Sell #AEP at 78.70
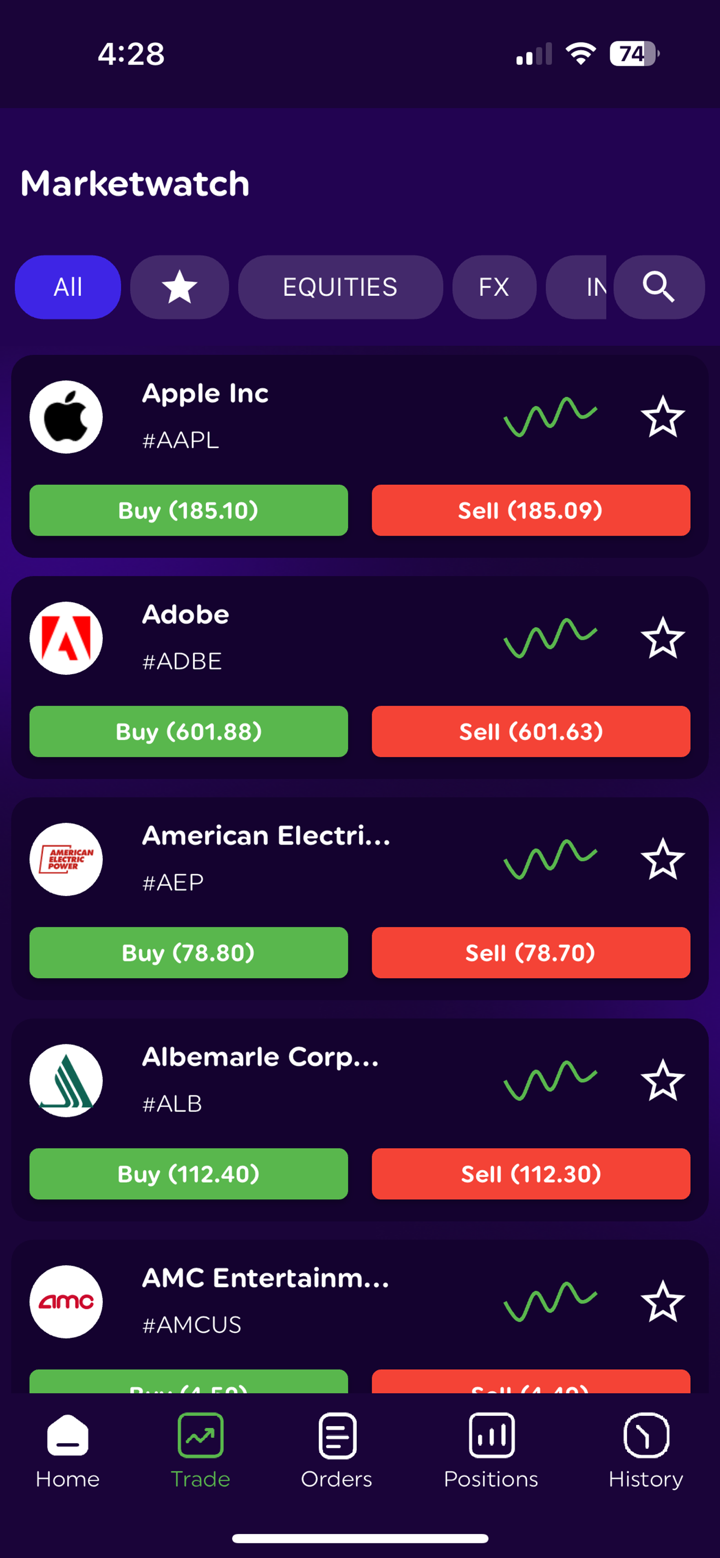The height and width of the screenshot is (1558, 720). click(x=531, y=953)
